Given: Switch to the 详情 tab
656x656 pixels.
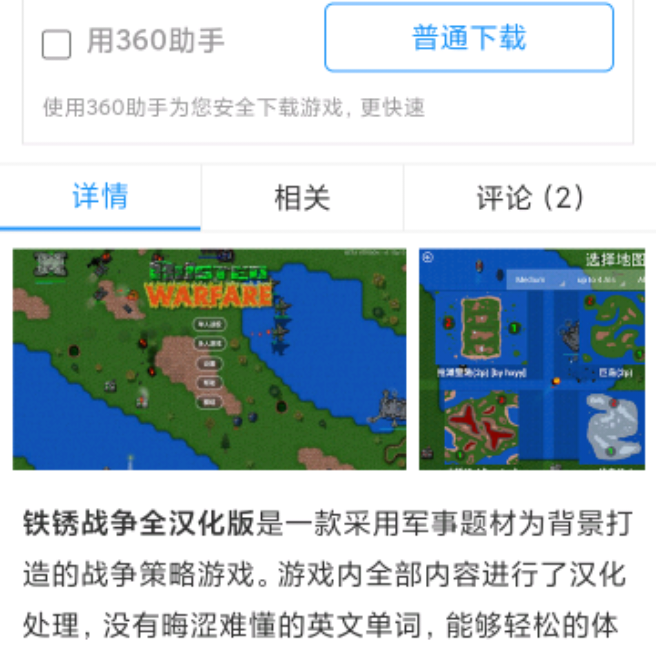Looking at the screenshot, I should coord(100,197).
